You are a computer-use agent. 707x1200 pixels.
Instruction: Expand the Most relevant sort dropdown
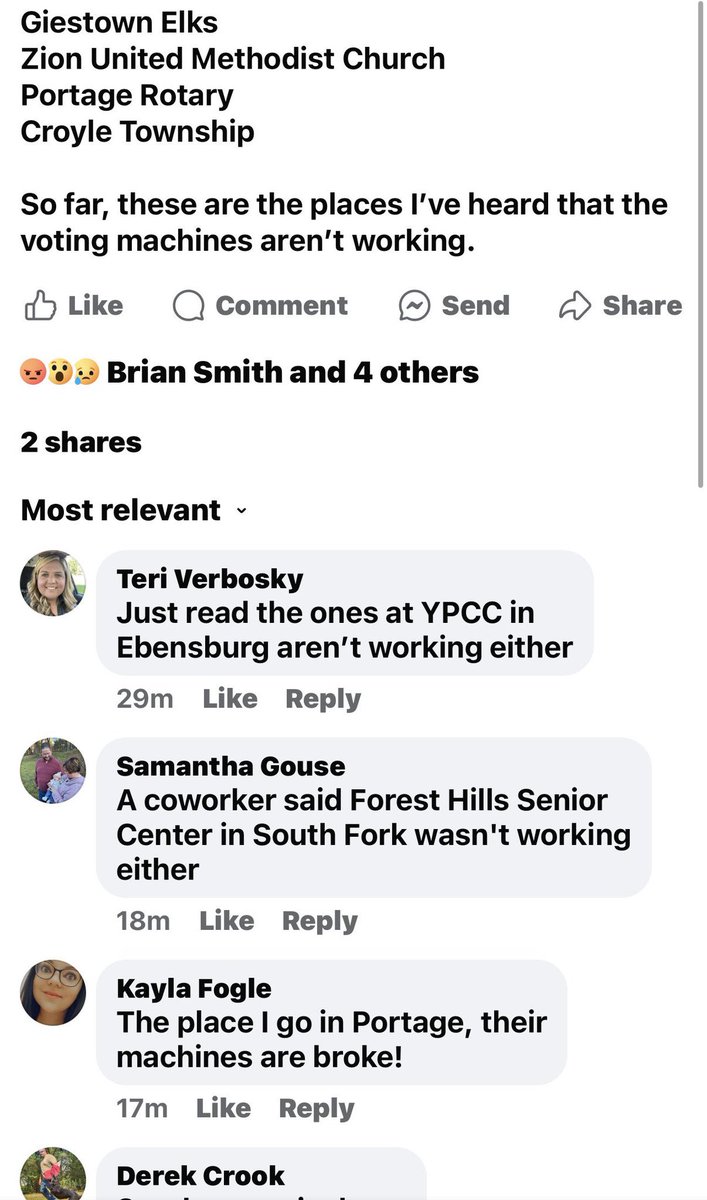click(x=132, y=510)
